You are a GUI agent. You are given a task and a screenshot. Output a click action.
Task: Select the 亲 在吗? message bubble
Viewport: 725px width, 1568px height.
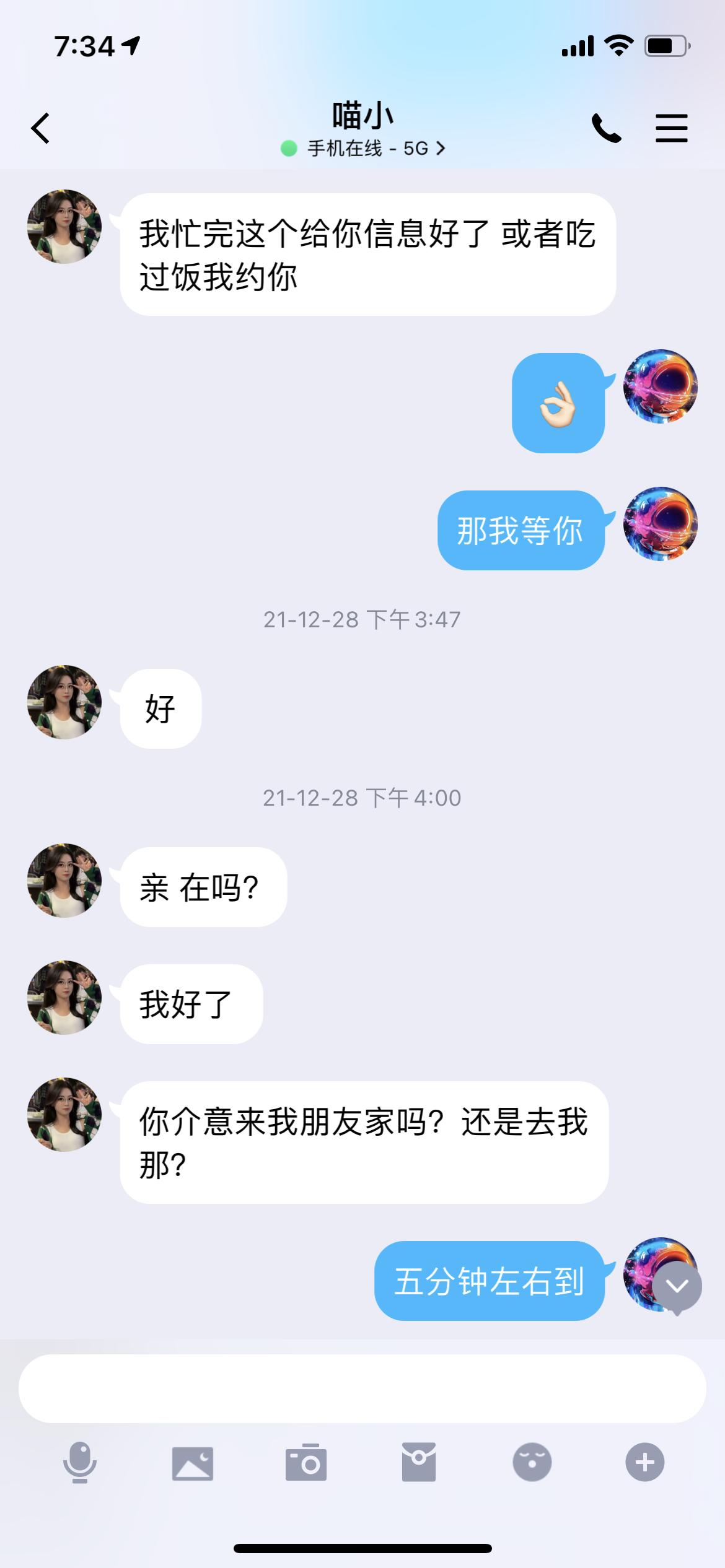[201, 887]
